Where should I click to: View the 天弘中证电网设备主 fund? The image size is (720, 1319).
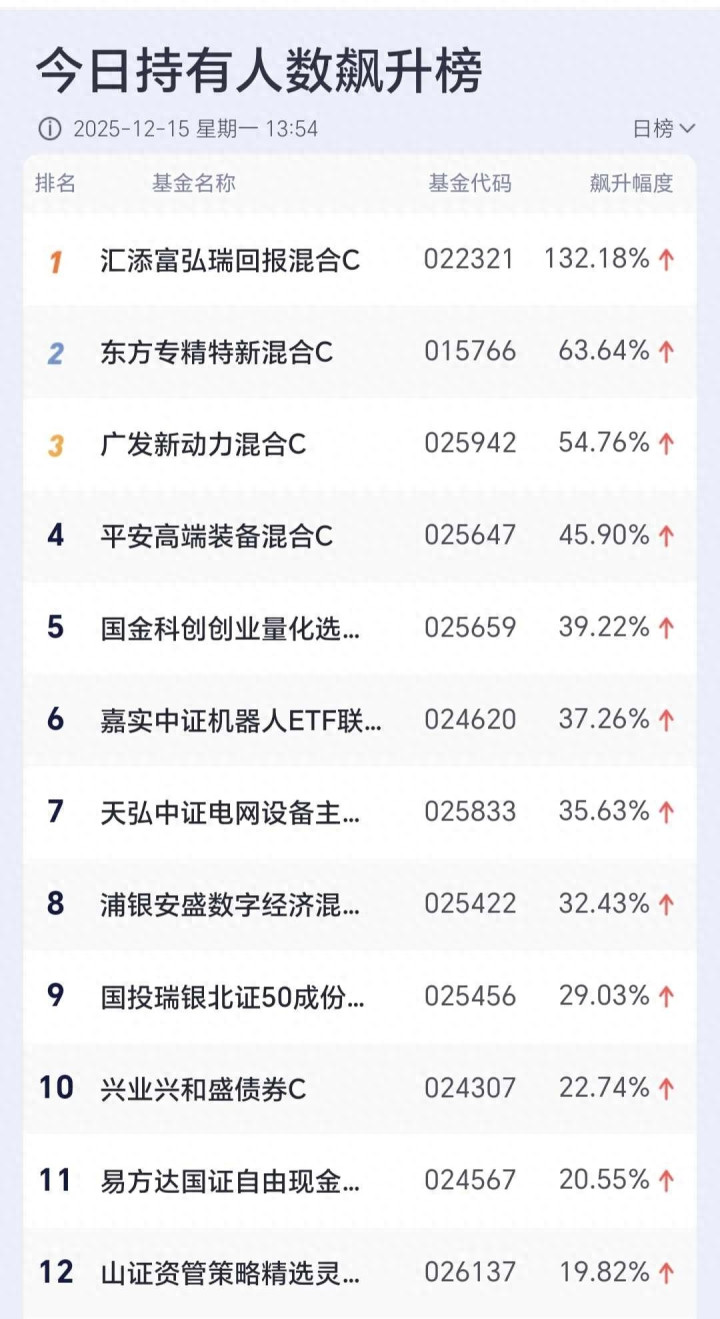tap(230, 812)
